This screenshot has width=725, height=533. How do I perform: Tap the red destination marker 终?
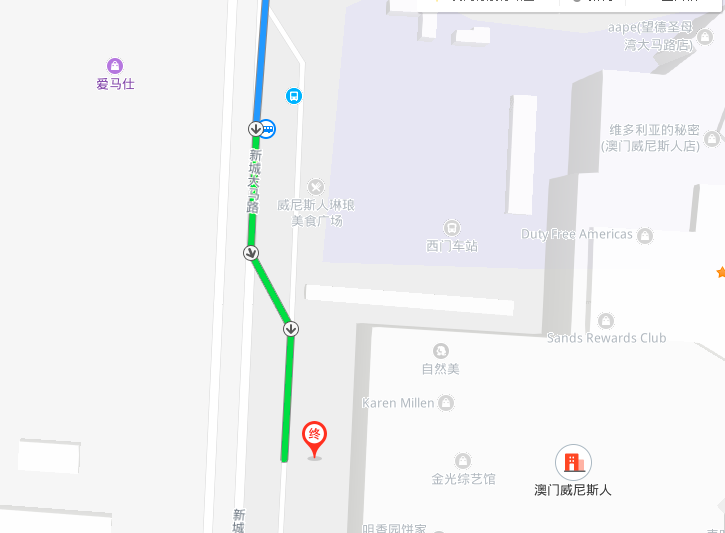point(315,437)
